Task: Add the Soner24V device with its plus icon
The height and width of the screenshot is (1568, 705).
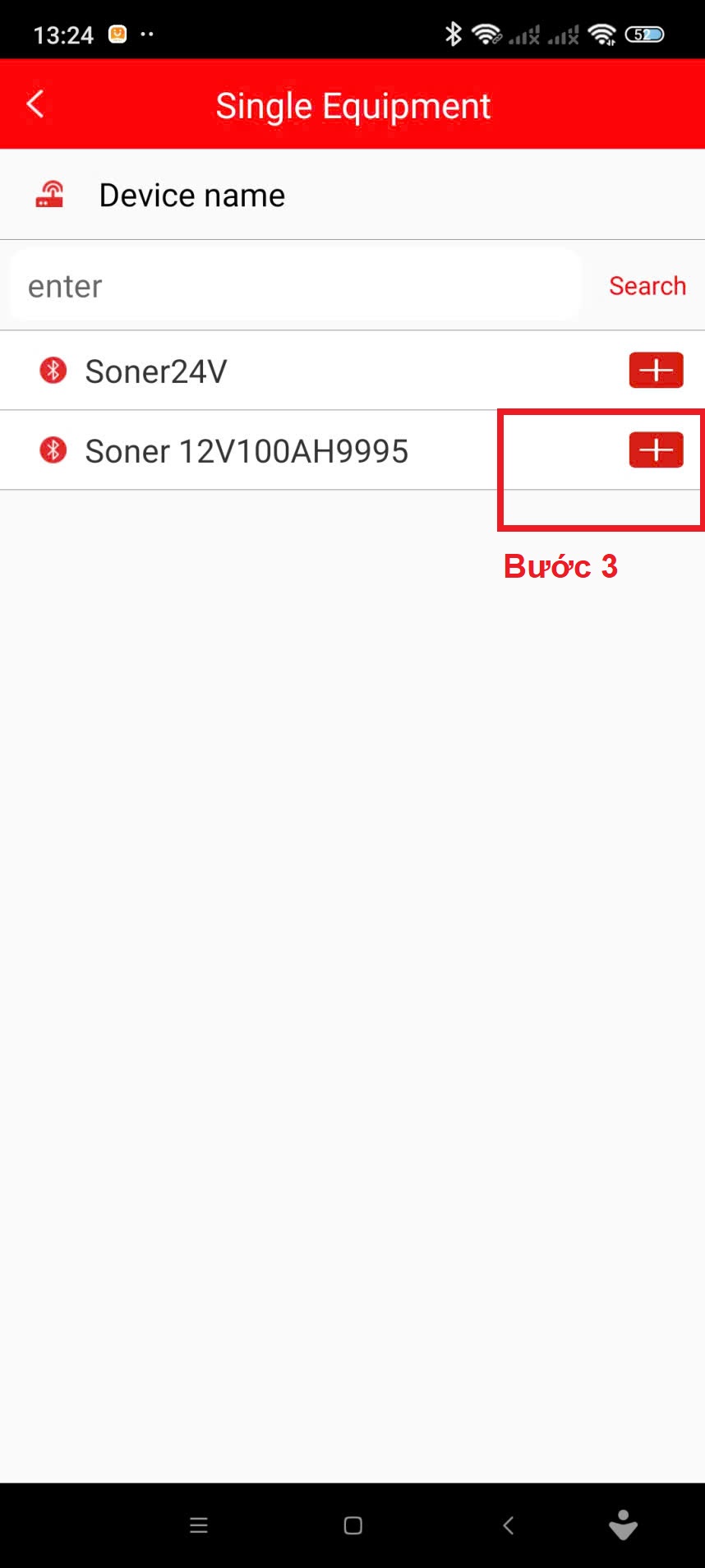Action: [656, 370]
